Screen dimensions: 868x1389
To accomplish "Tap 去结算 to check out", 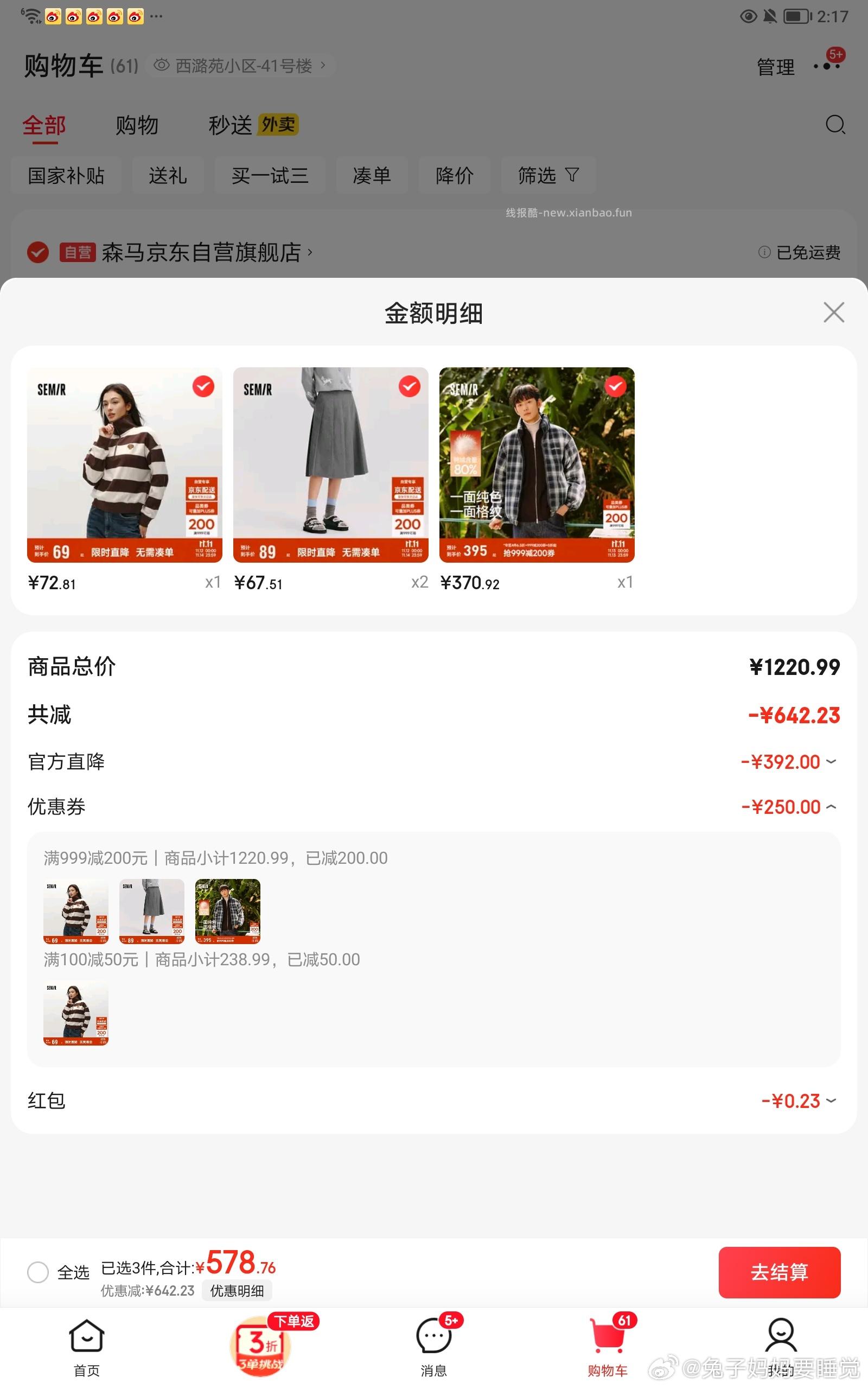I will (x=779, y=1272).
